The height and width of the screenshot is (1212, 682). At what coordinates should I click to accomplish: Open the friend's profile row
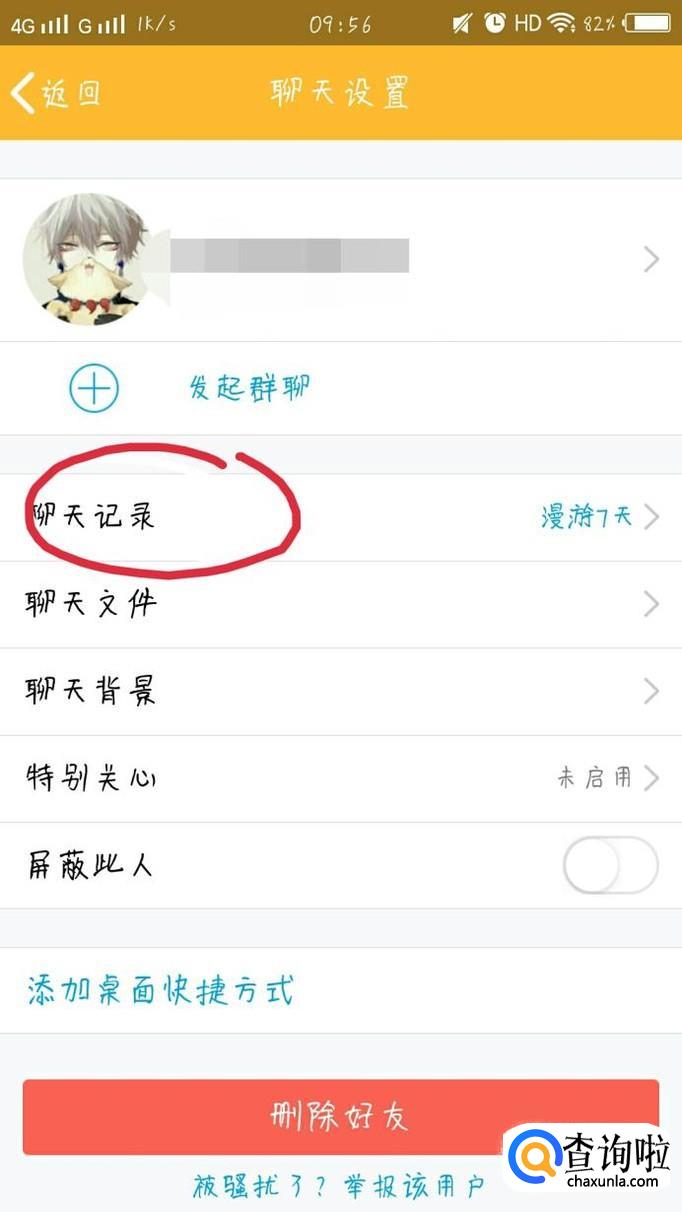(x=340, y=260)
